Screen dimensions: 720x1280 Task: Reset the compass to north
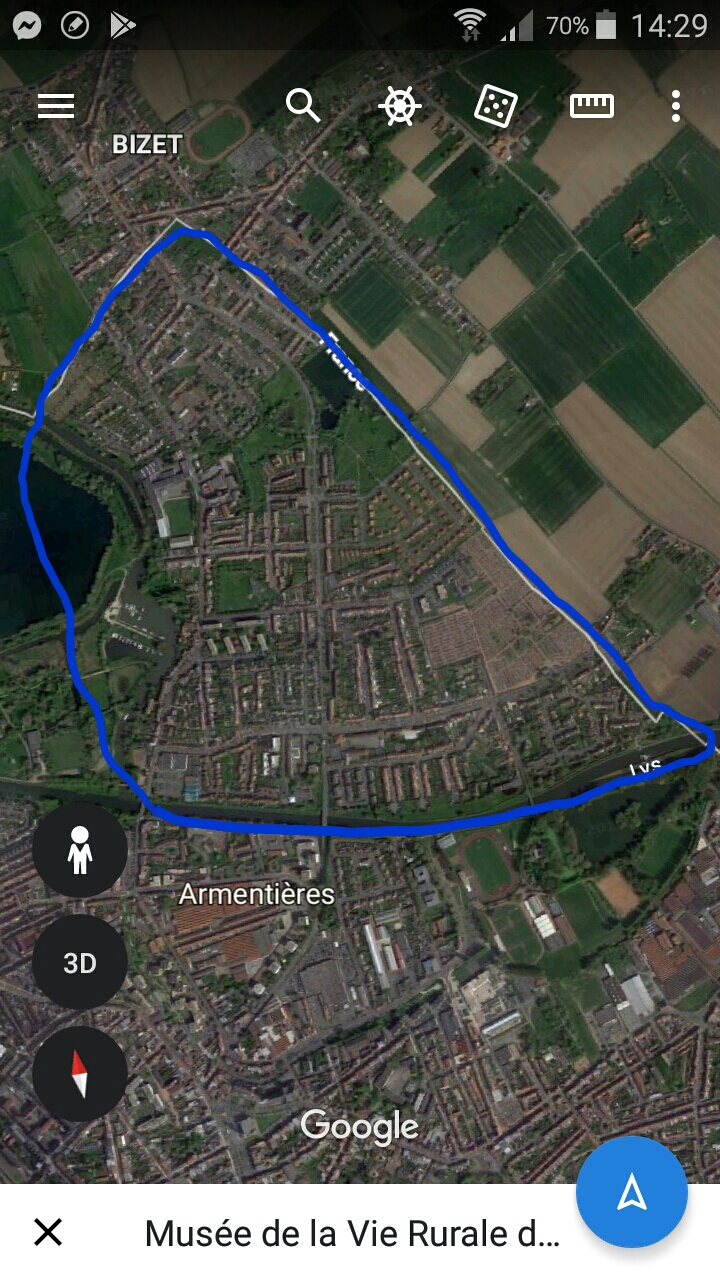tap(80, 1075)
